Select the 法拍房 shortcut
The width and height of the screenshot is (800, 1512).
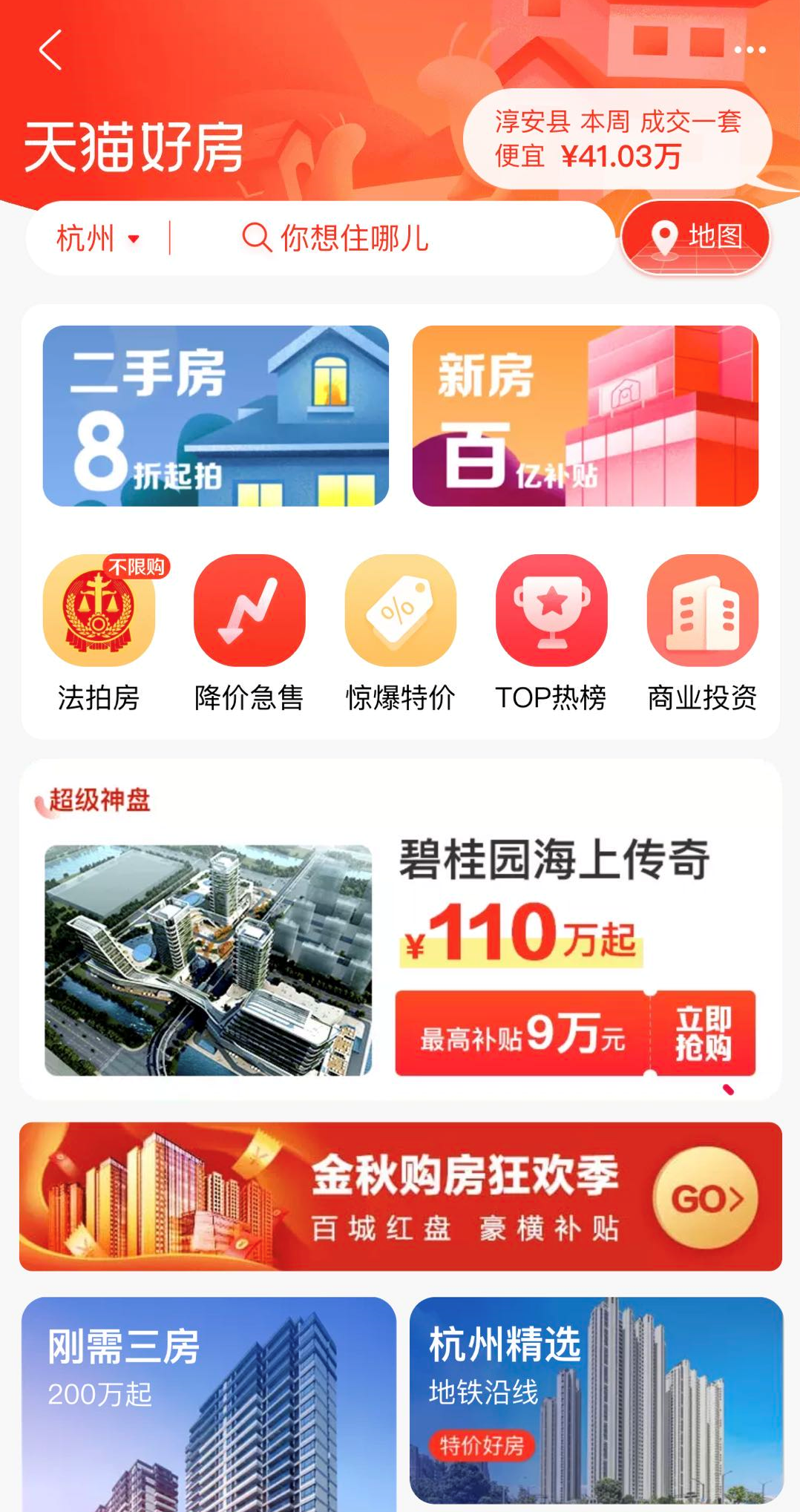(99, 633)
